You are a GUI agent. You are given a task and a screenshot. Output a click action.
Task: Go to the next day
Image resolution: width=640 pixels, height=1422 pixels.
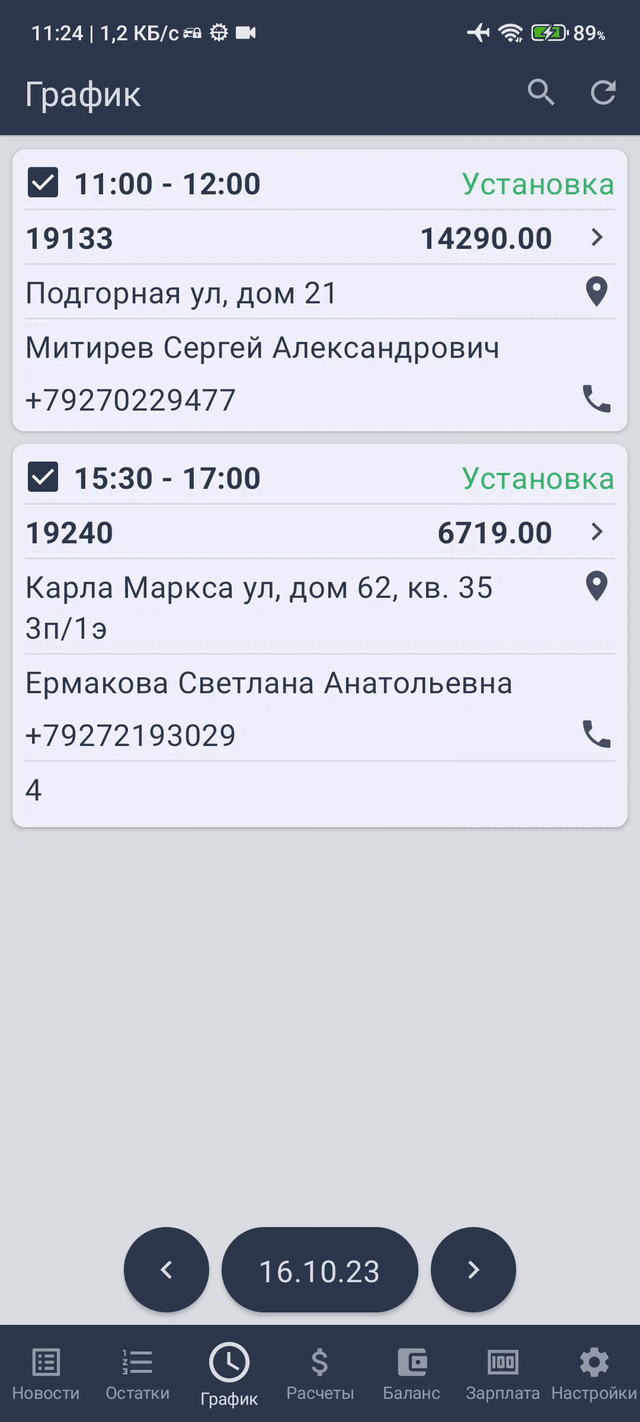tap(474, 1270)
